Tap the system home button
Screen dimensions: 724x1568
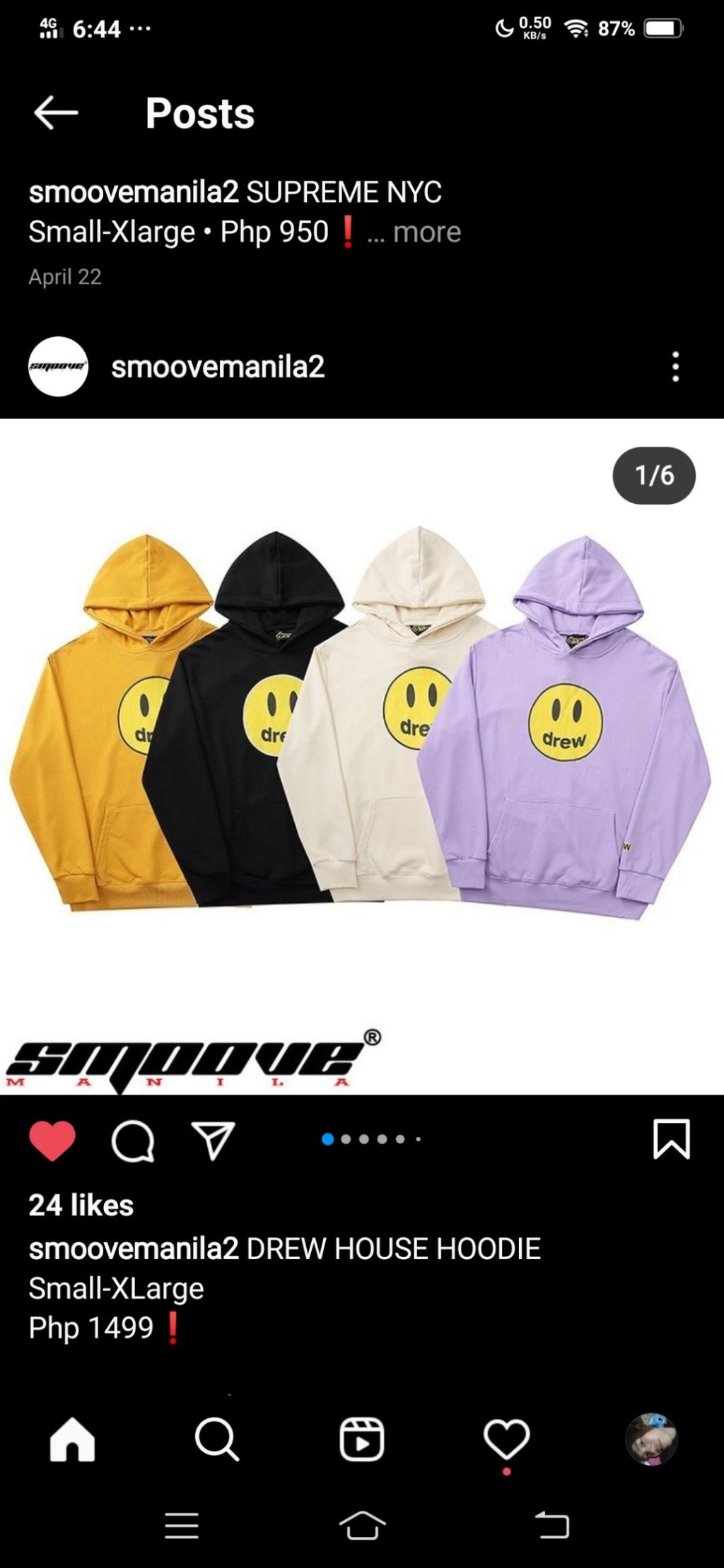[362, 1525]
